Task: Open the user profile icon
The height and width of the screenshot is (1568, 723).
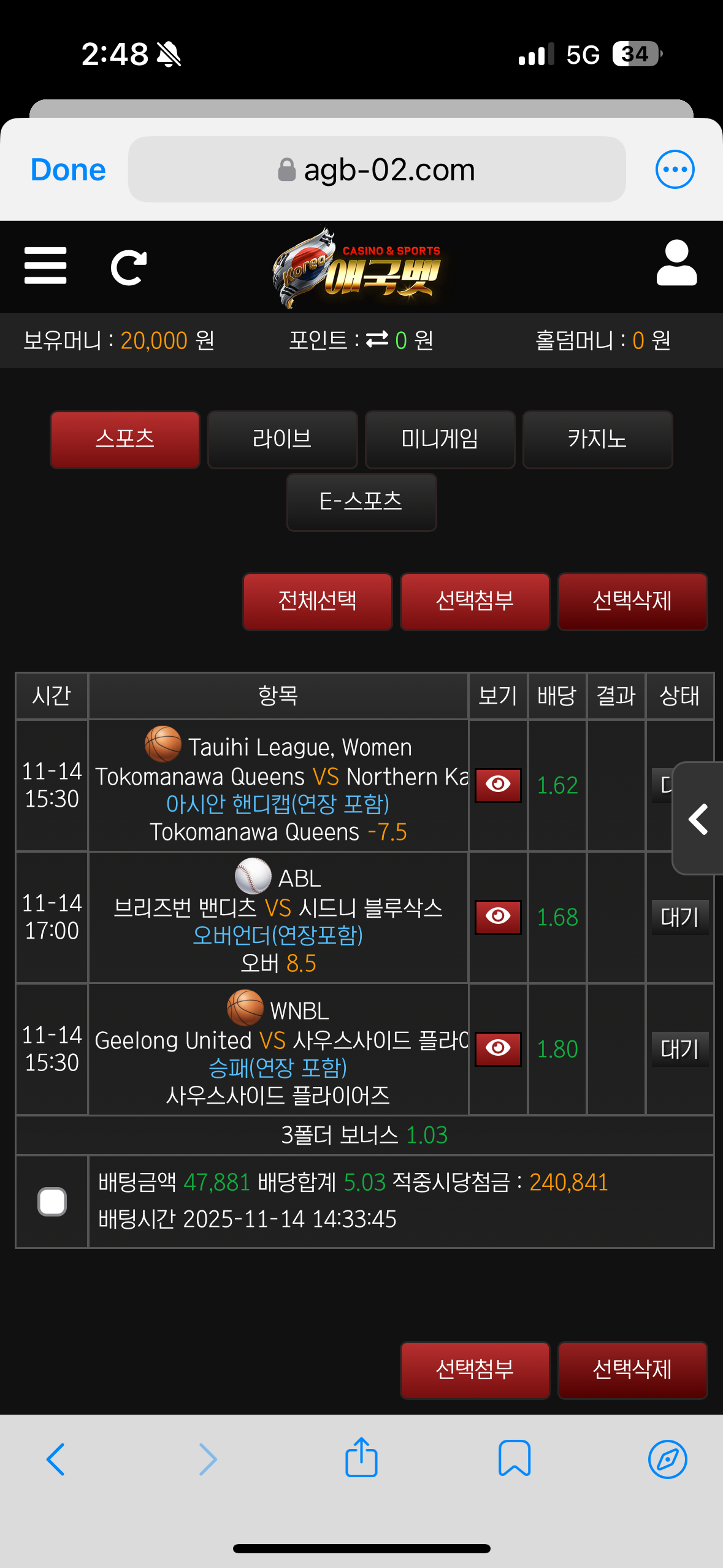Action: (x=676, y=264)
